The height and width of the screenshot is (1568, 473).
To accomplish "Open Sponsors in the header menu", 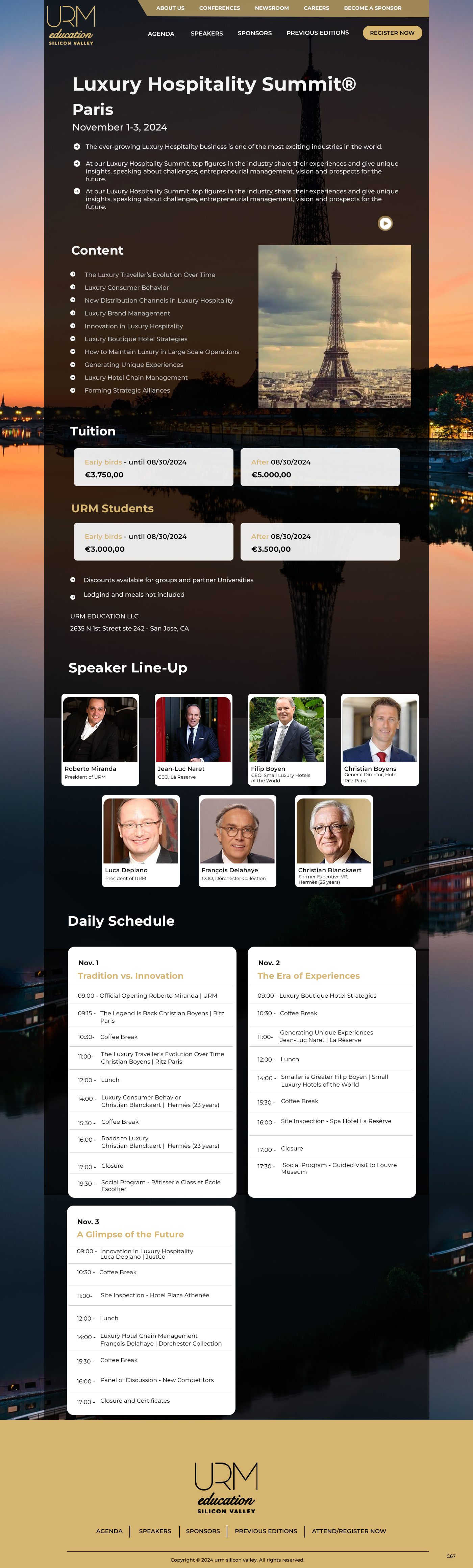I will tap(255, 33).
